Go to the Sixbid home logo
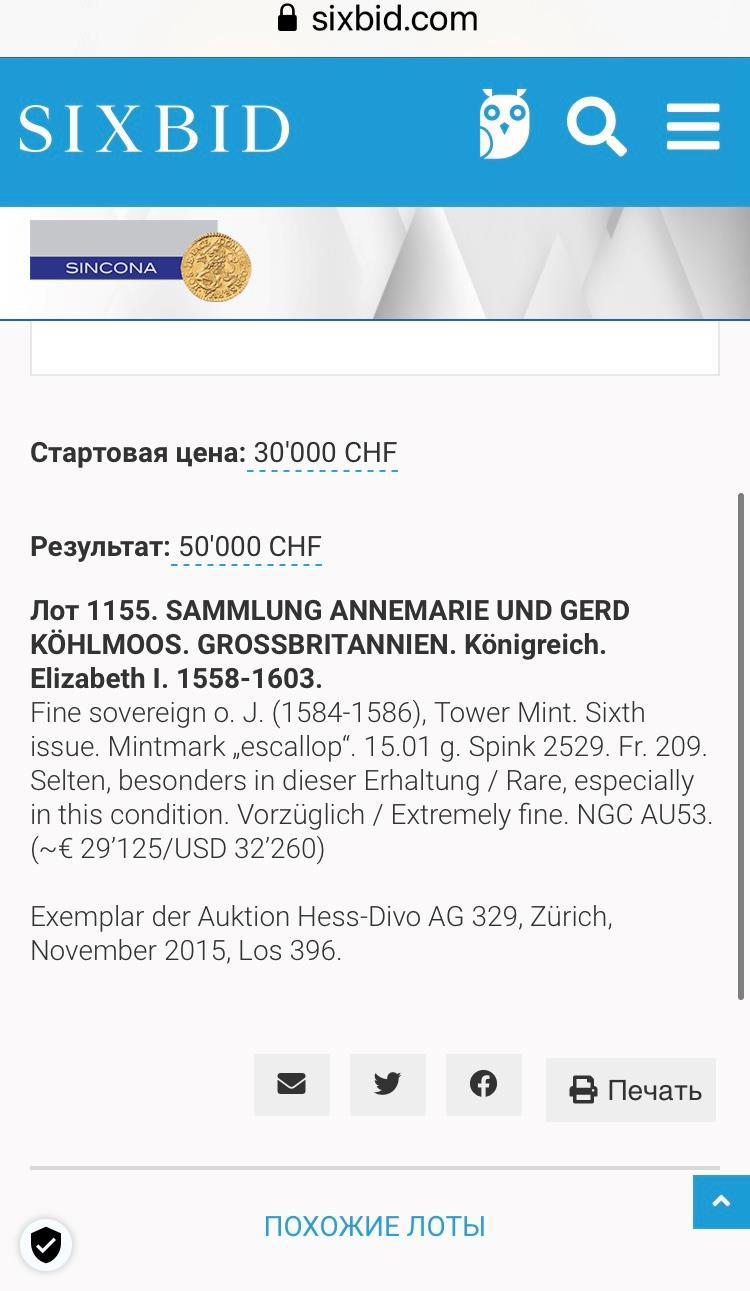The width and height of the screenshot is (750, 1291). point(154,130)
